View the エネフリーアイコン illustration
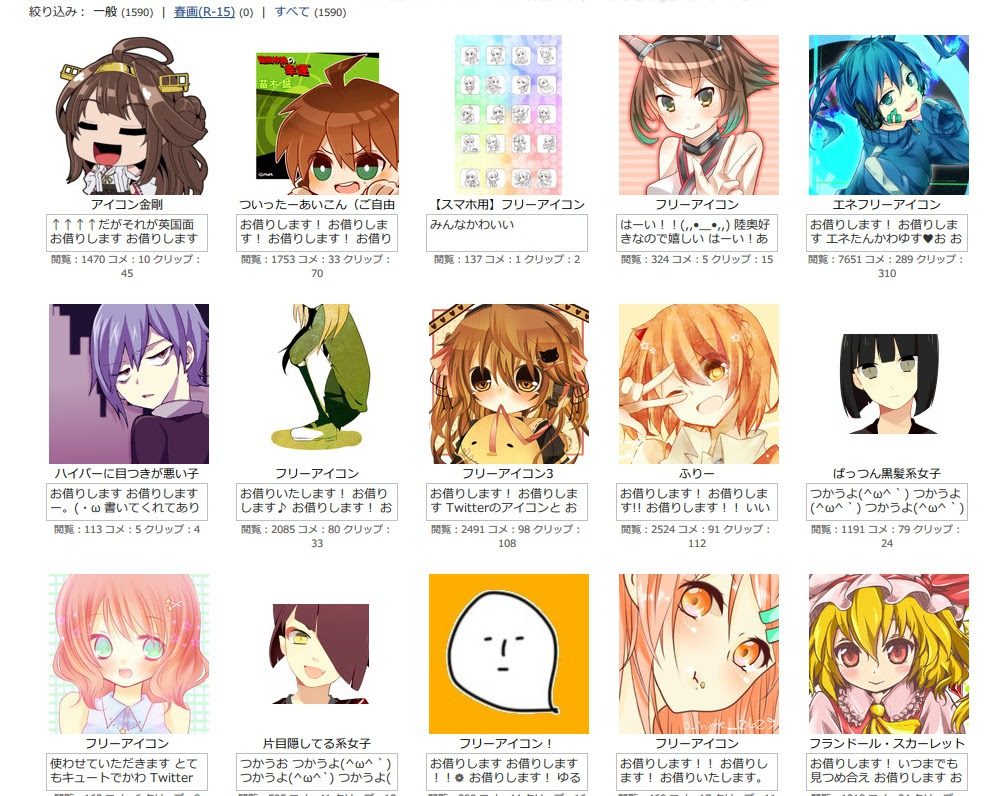1006x796 pixels. pyautogui.click(x=888, y=115)
